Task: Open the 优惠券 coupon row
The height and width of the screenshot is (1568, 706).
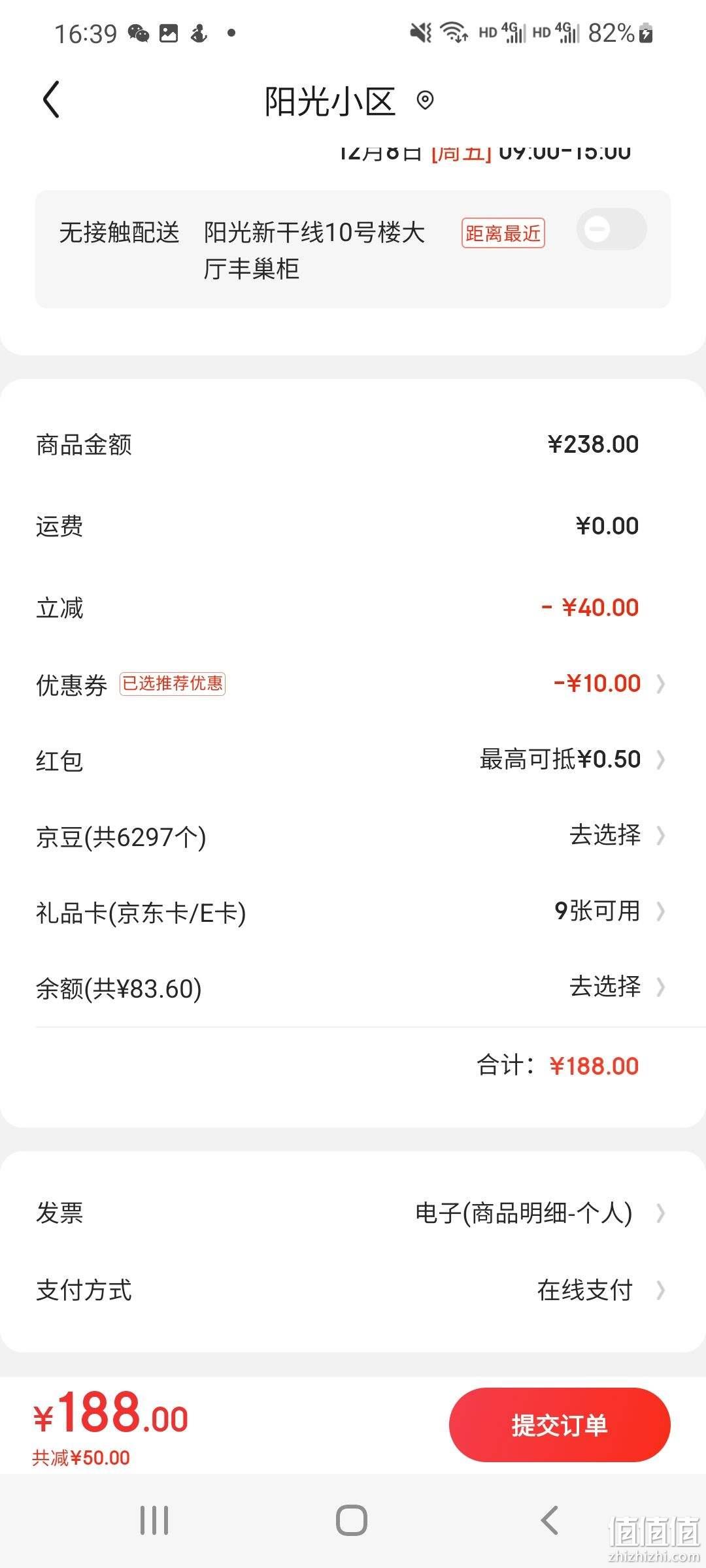Action: 353,684
